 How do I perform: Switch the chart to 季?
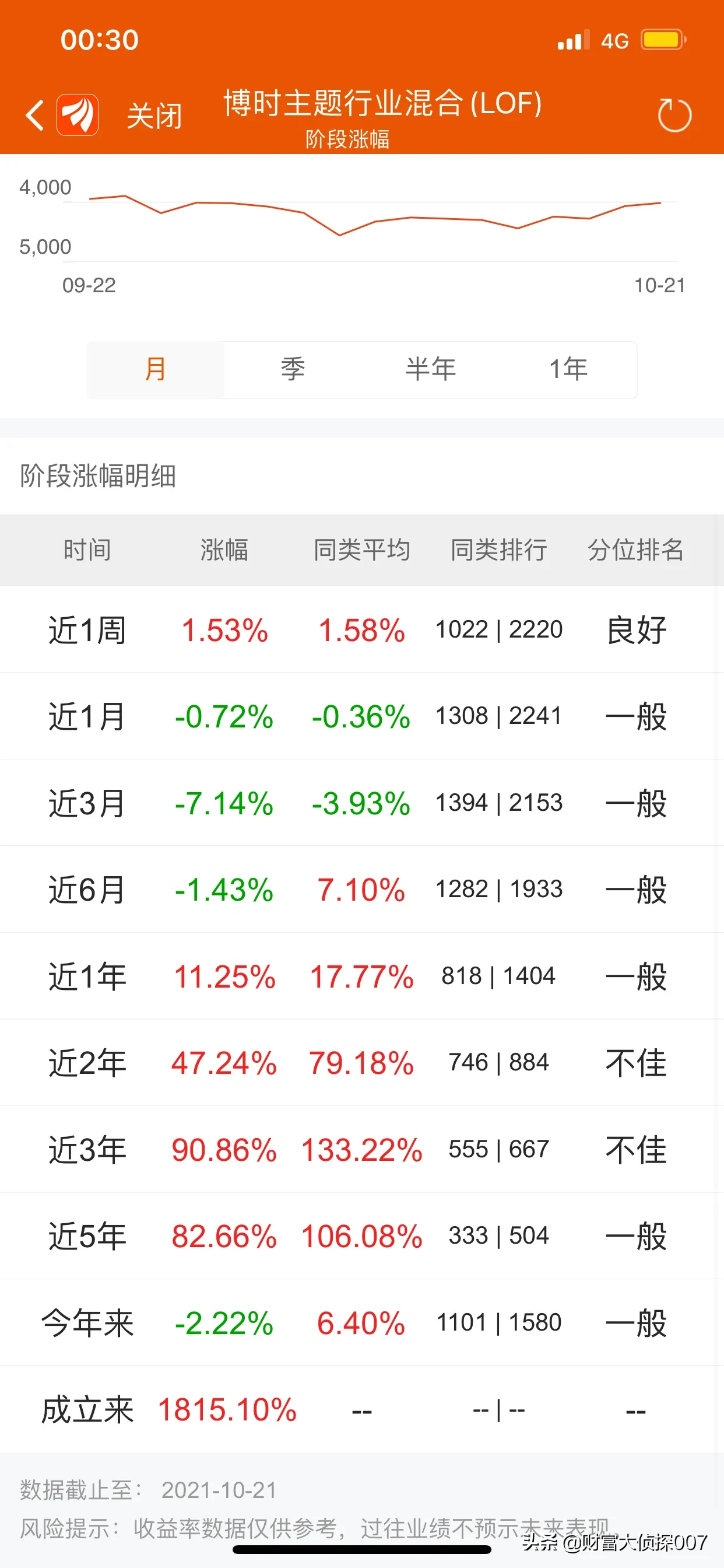pos(293,369)
